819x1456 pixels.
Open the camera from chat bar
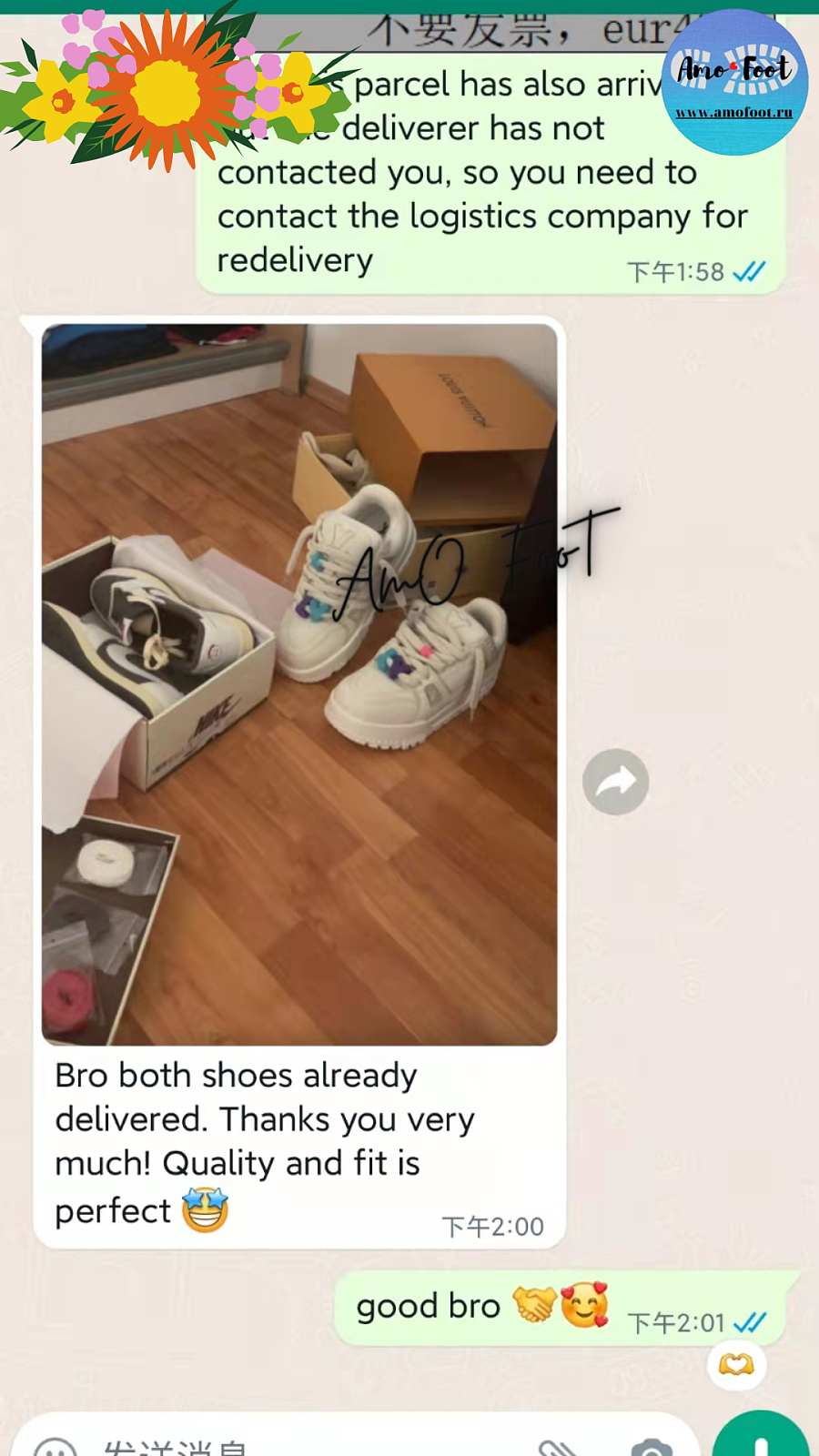(652, 1447)
